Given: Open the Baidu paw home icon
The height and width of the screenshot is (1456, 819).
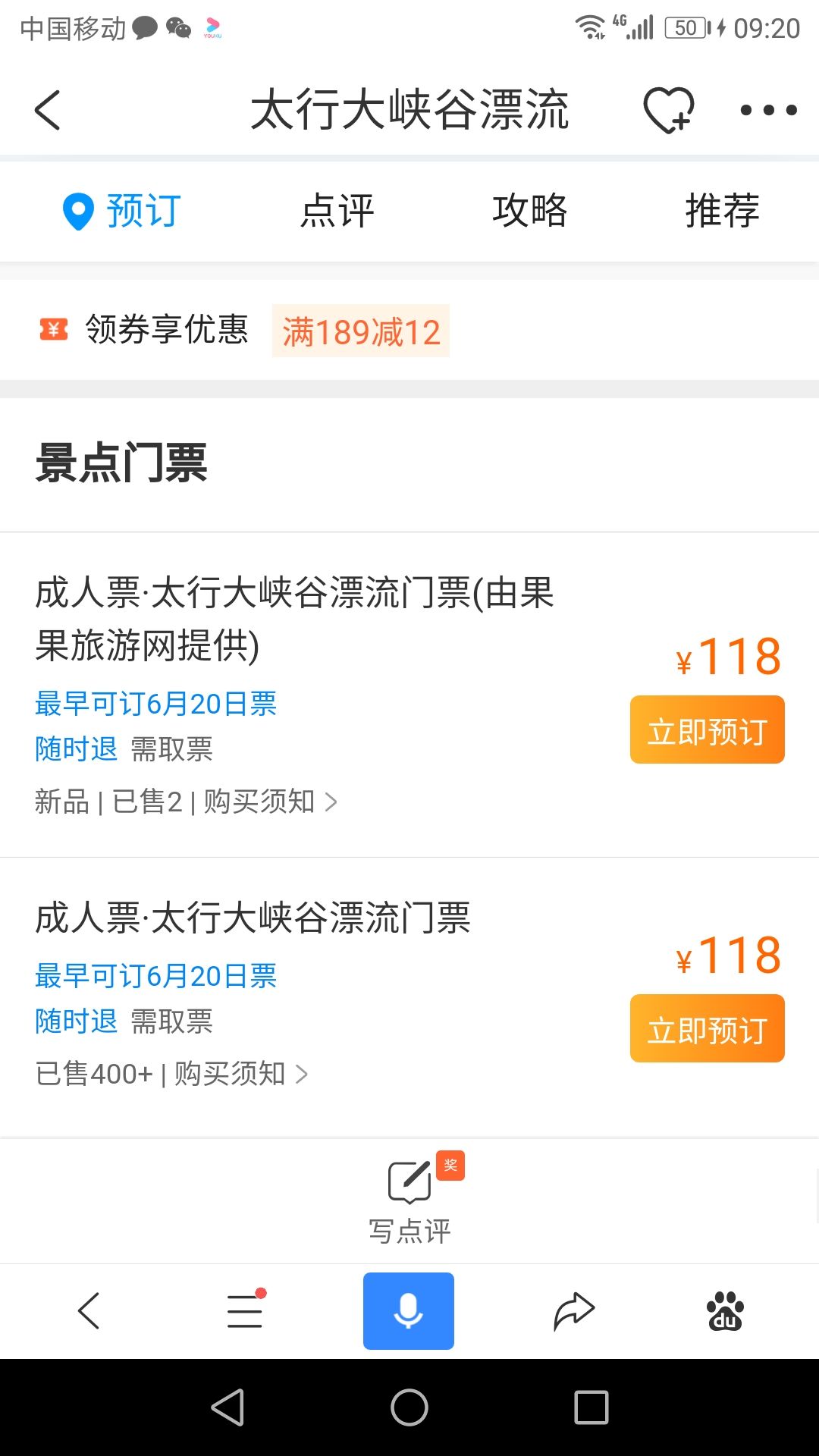Looking at the screenshot, I should tap(725, 1311).
